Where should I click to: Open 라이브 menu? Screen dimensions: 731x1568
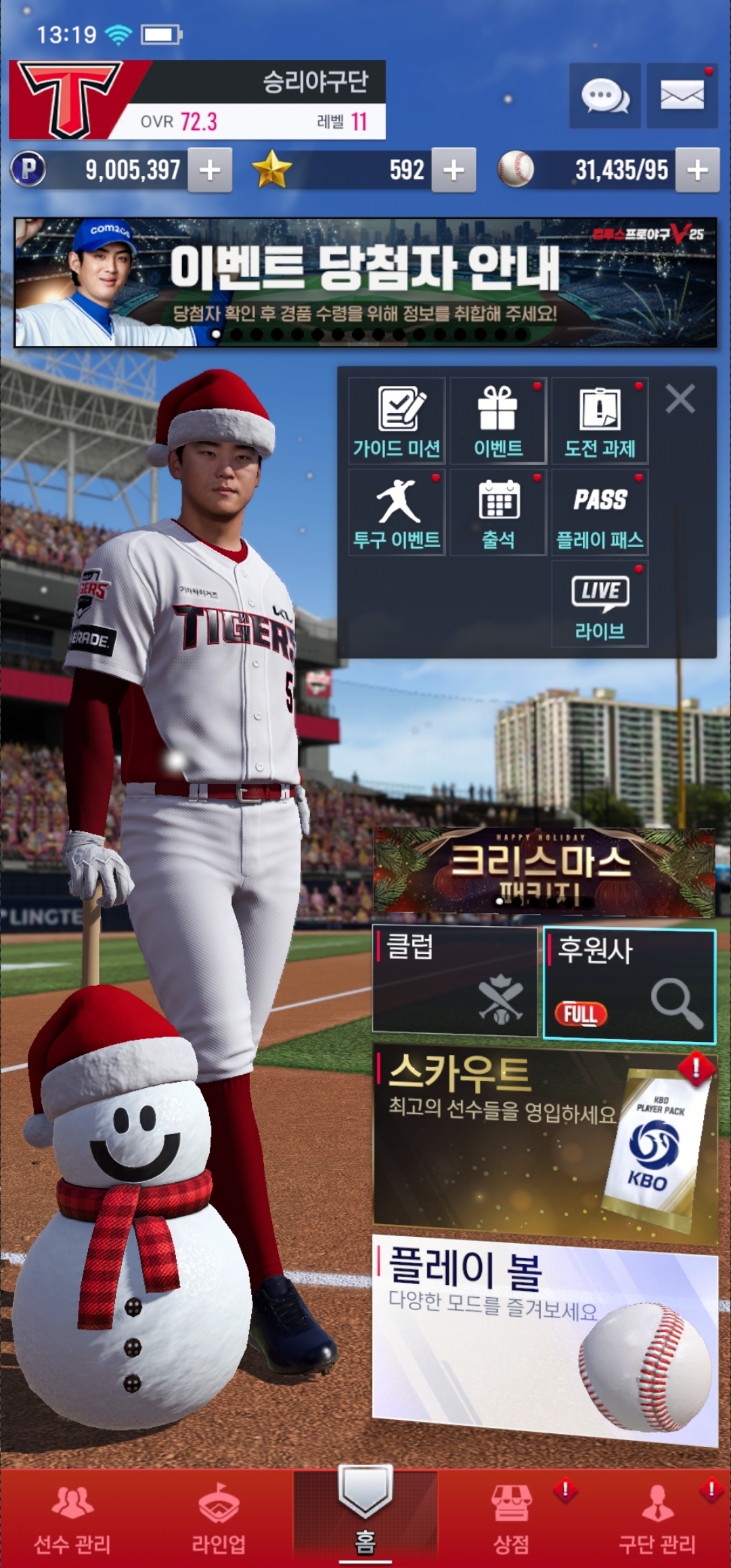click(x=600, y=603)
